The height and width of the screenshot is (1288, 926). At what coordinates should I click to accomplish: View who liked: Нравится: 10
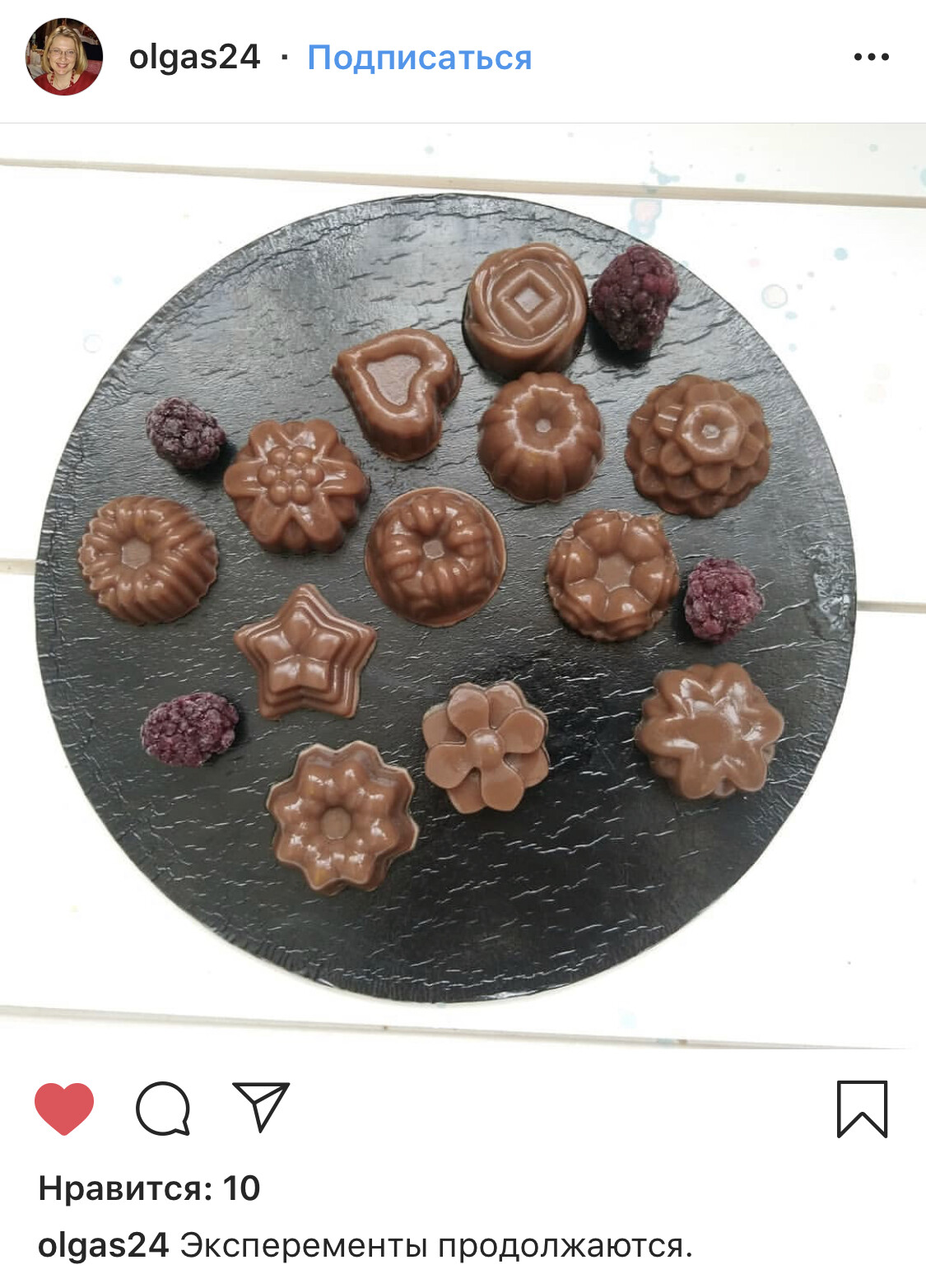pyautogui.click(x=149, y=1188)
